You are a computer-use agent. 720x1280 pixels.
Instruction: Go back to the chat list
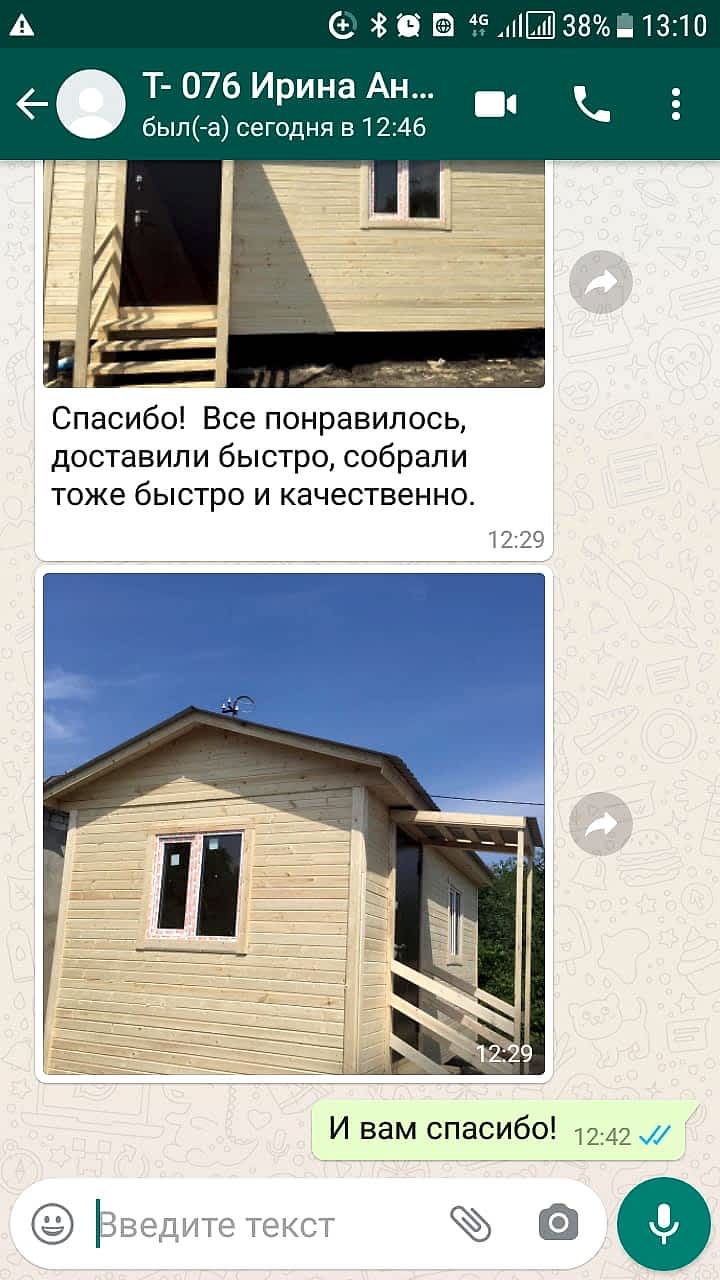(x=32, y=104)
